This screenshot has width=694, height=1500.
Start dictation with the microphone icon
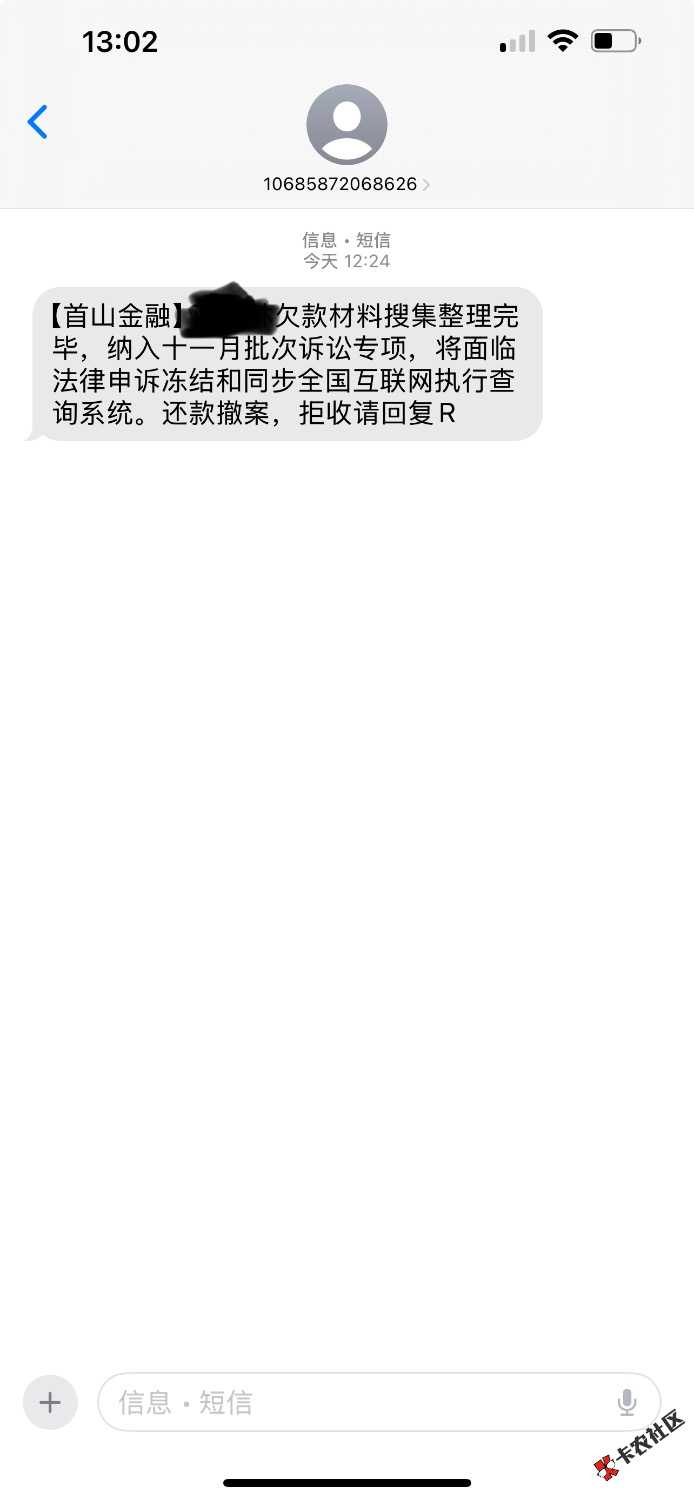pyautogui.click(x=627, y=1403)
